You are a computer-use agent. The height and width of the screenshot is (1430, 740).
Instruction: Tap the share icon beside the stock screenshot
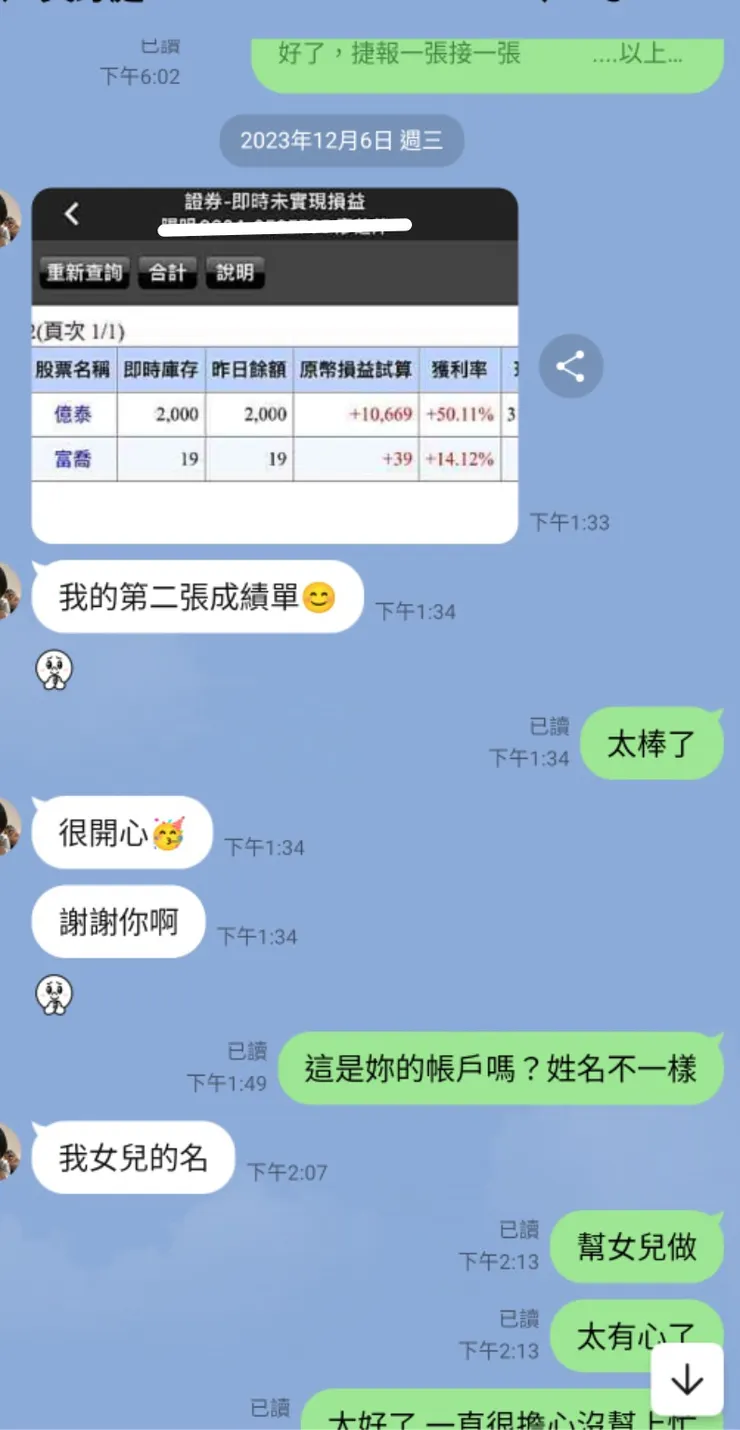click(x=570, y=367)
